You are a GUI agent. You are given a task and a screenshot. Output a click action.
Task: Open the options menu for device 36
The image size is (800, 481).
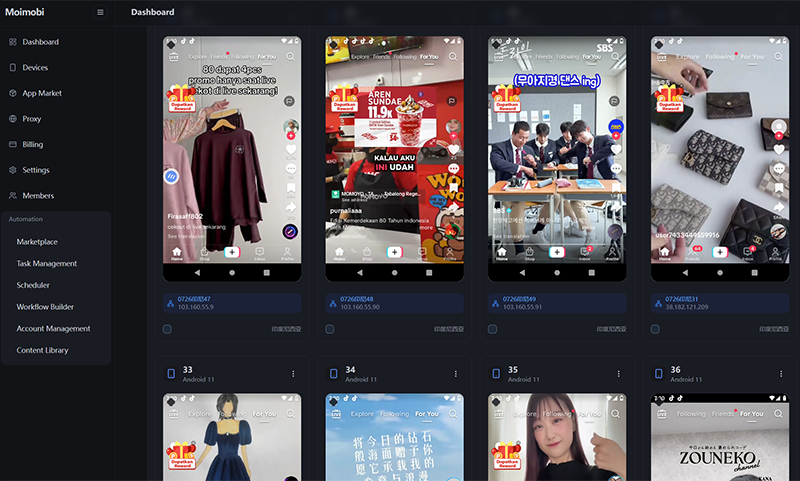(781, 374)
